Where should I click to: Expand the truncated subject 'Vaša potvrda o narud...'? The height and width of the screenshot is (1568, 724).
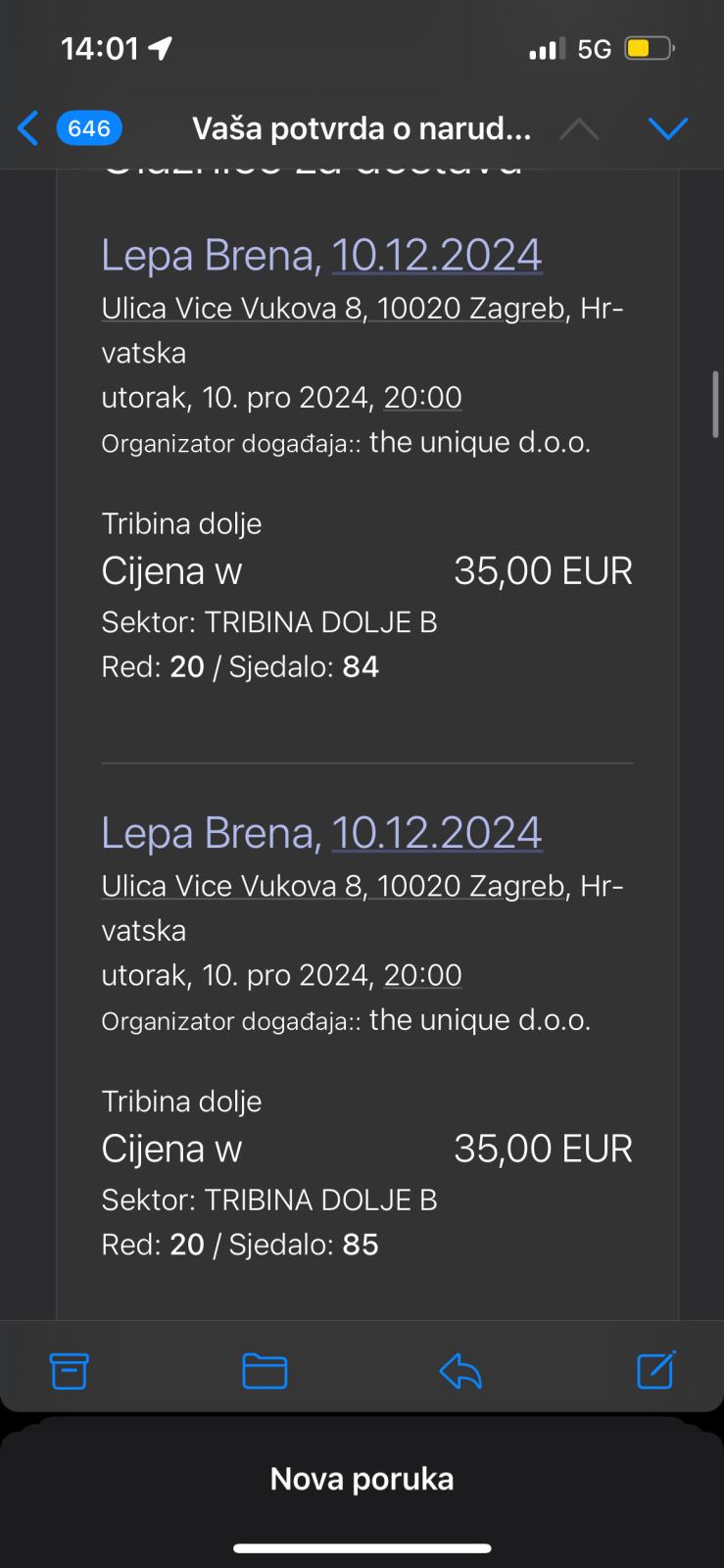pos(362,127)
